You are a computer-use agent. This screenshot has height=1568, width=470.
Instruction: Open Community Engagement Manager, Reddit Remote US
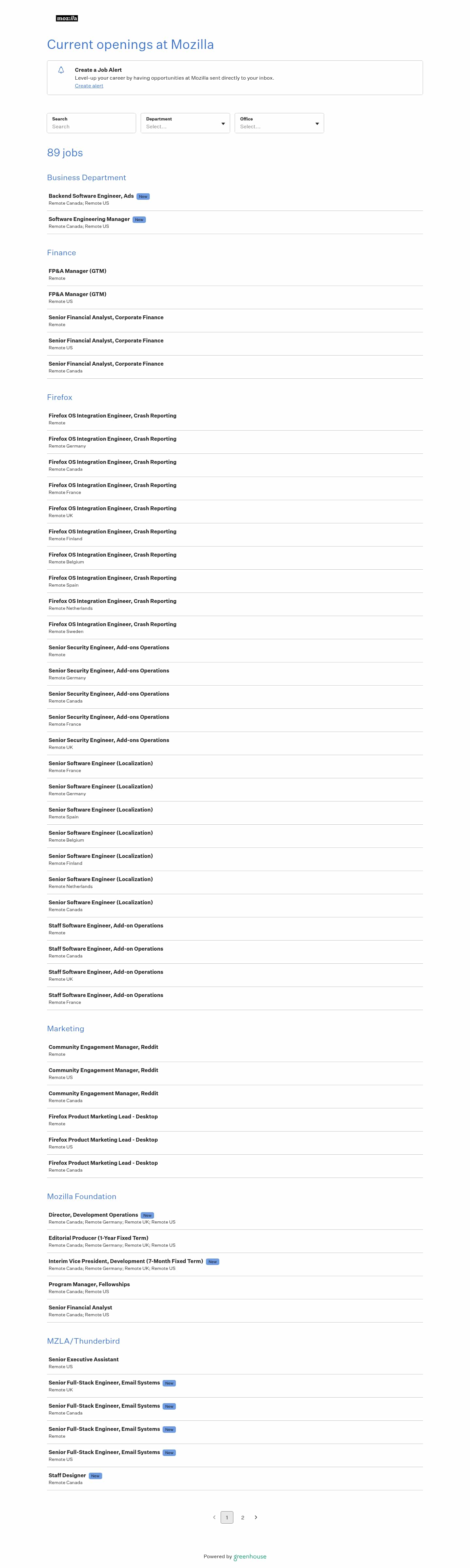[x=103, y=1070]
